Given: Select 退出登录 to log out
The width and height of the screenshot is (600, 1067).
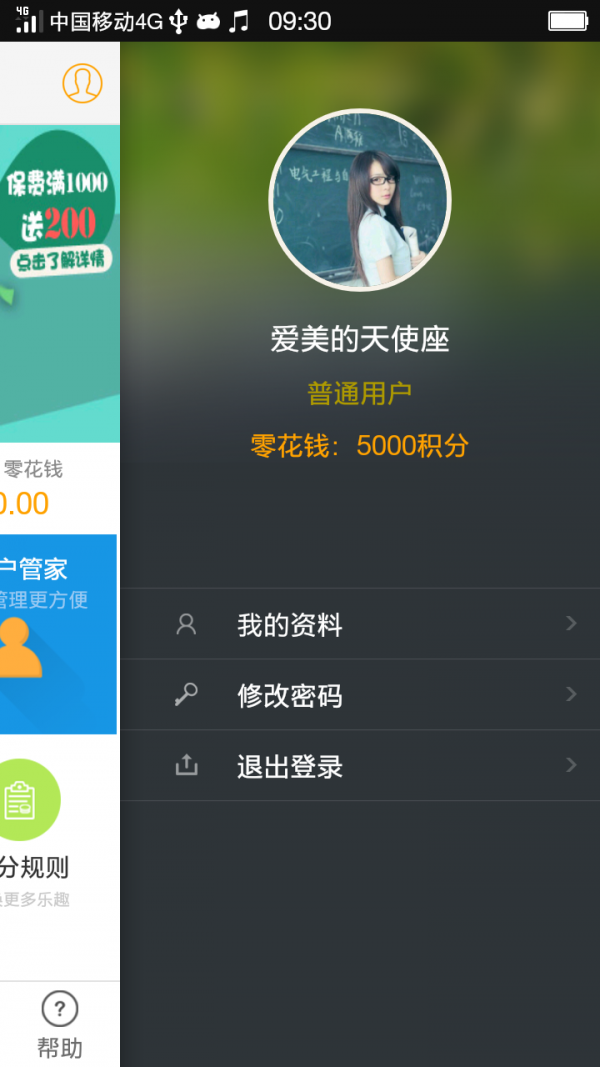Looking at the screenshot, I should pos(360,766).
